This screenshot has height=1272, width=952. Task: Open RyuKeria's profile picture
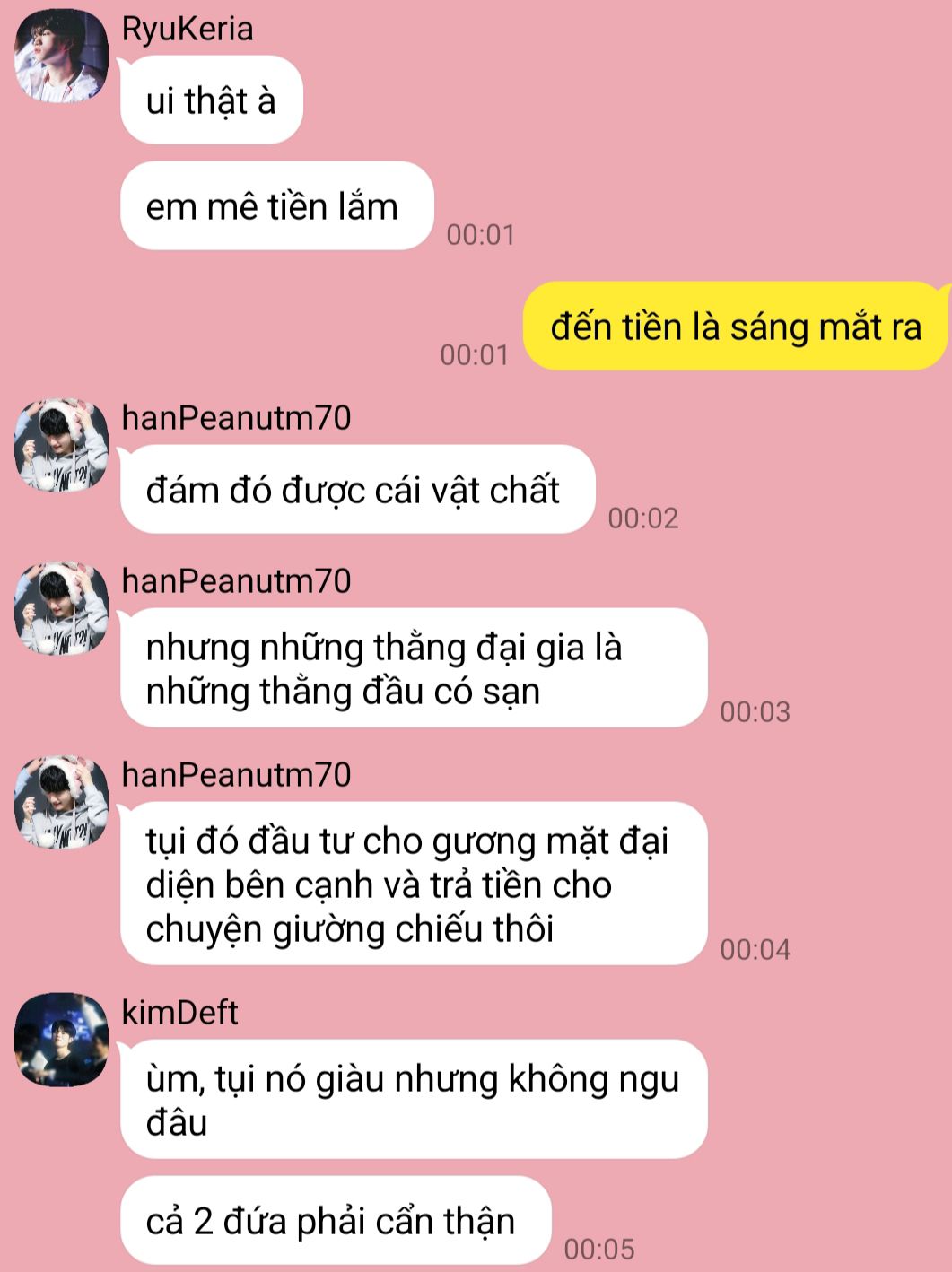coord(61,56)
